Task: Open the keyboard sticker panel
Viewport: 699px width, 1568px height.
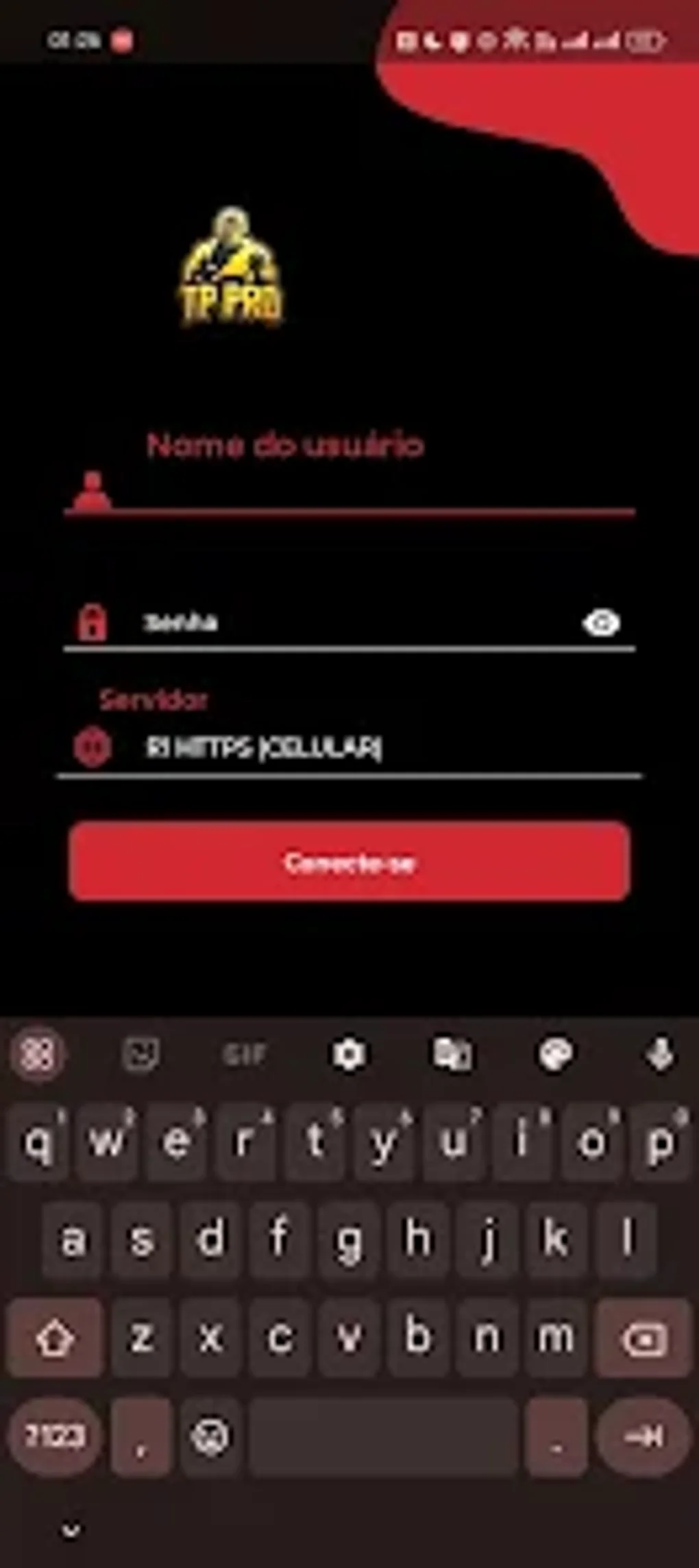Action: click(141, 1054)
